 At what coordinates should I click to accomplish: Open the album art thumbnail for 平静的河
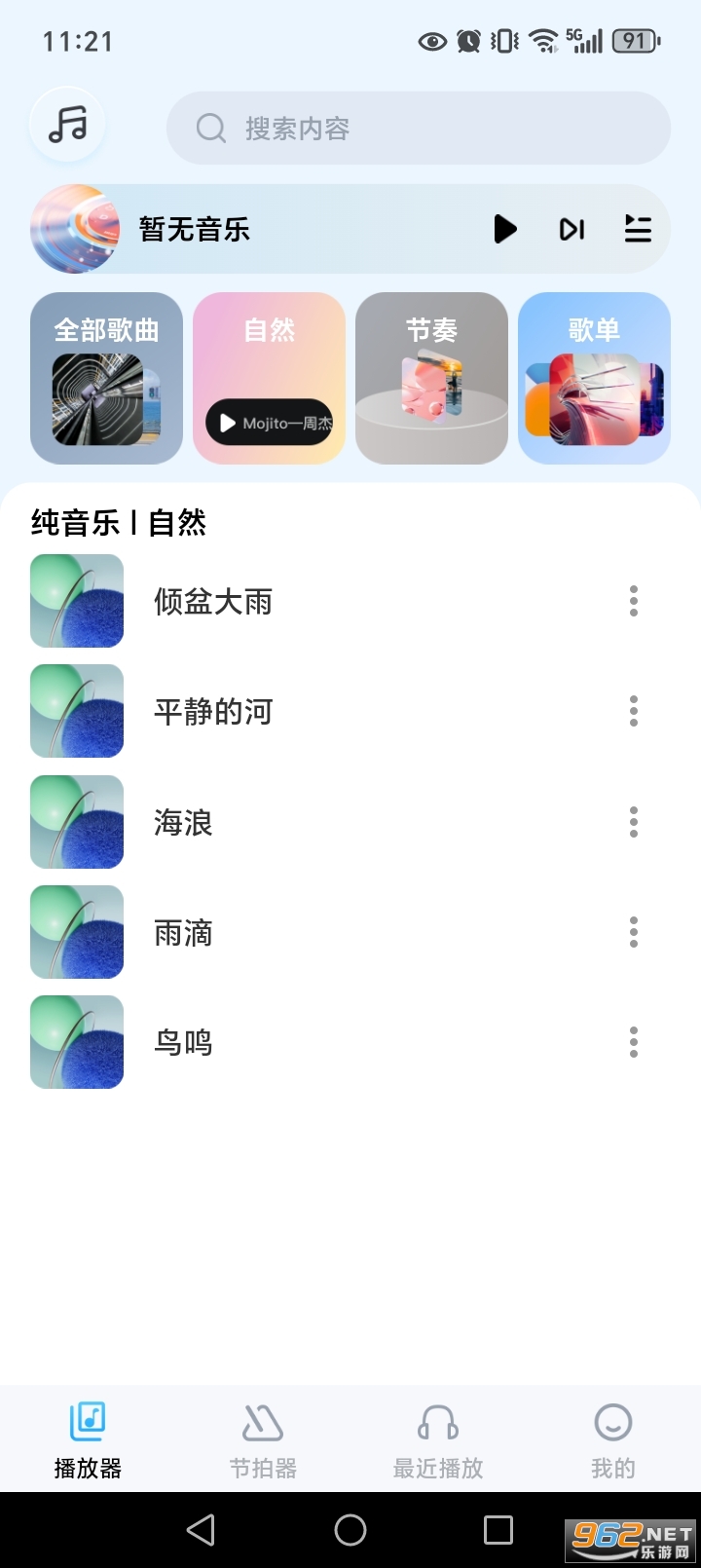76,711
